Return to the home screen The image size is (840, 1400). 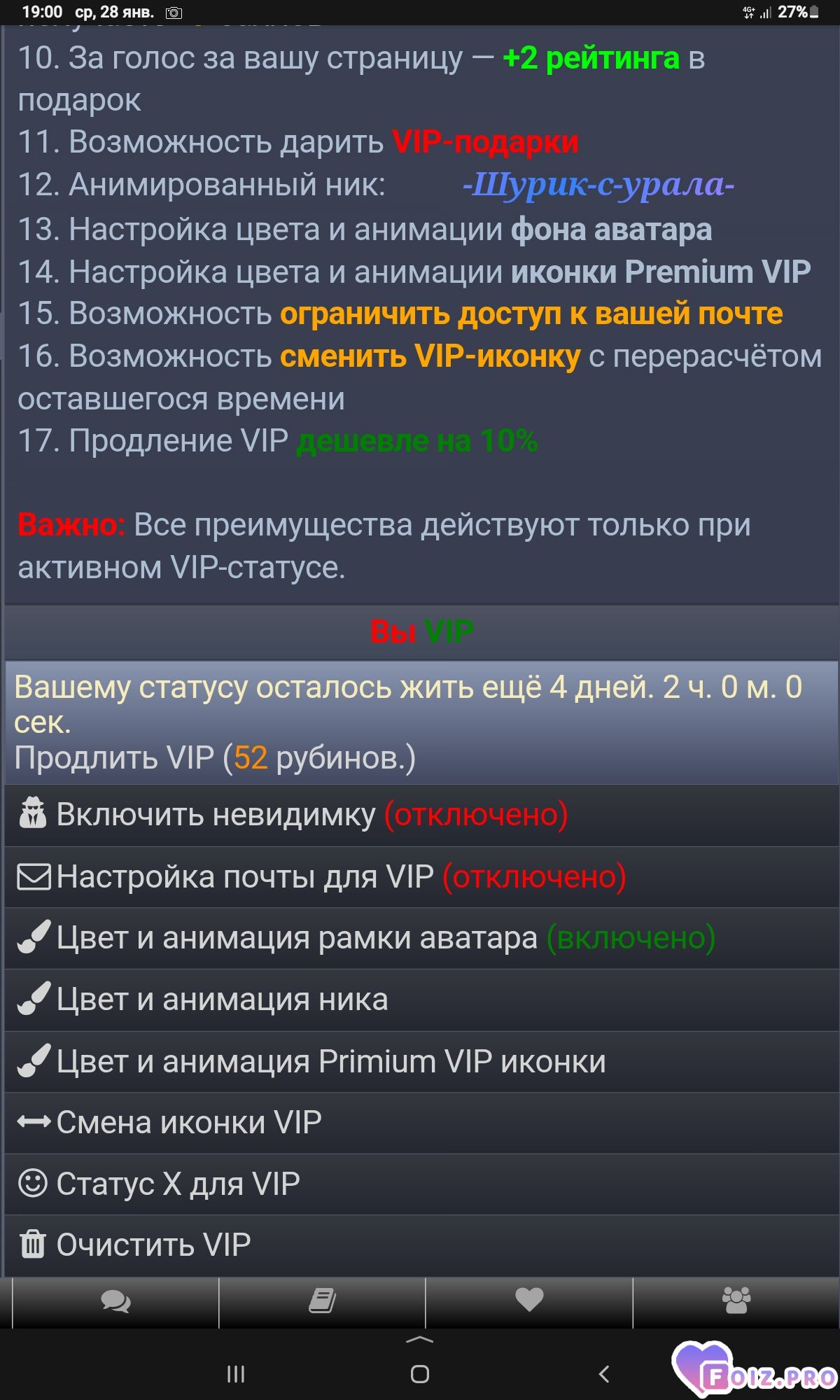(x=420, y=1374)
